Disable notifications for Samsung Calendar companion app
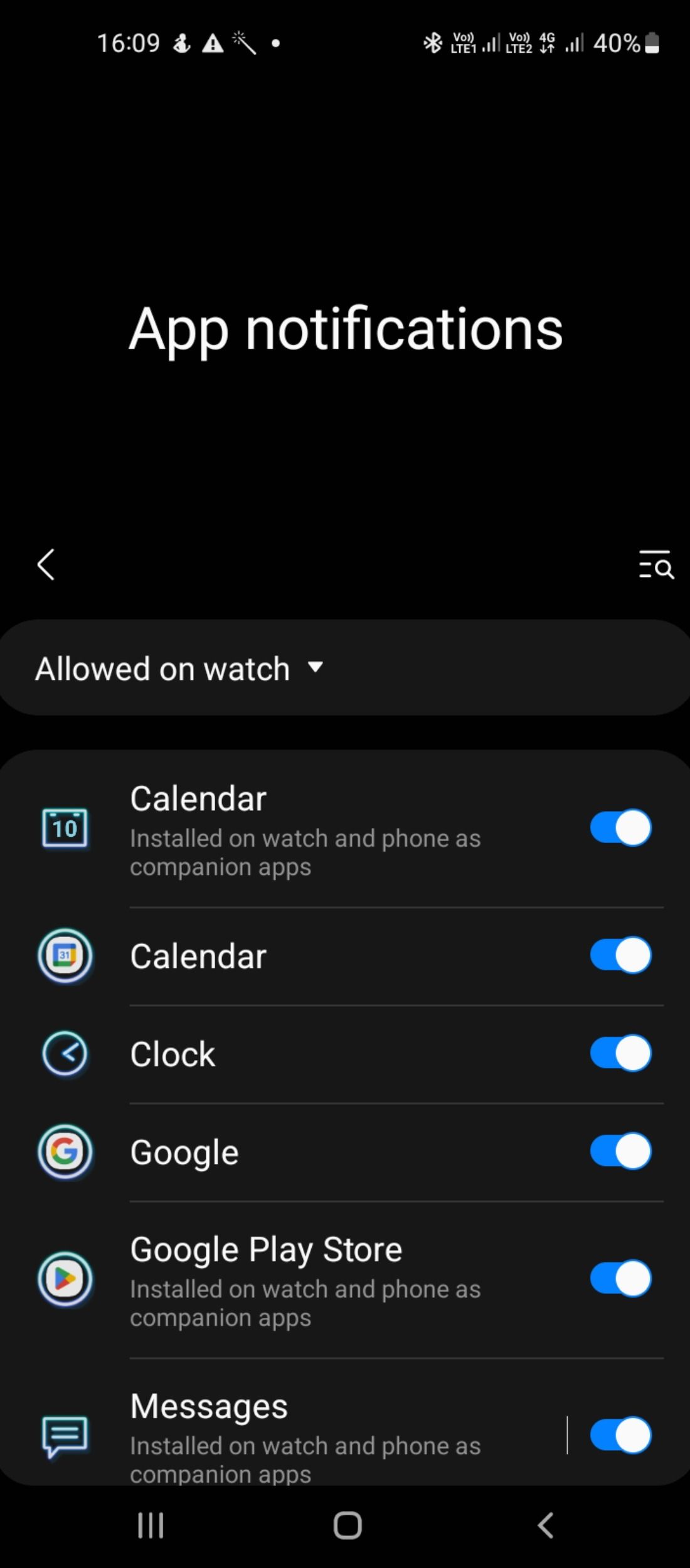 [x=620, y=828]
